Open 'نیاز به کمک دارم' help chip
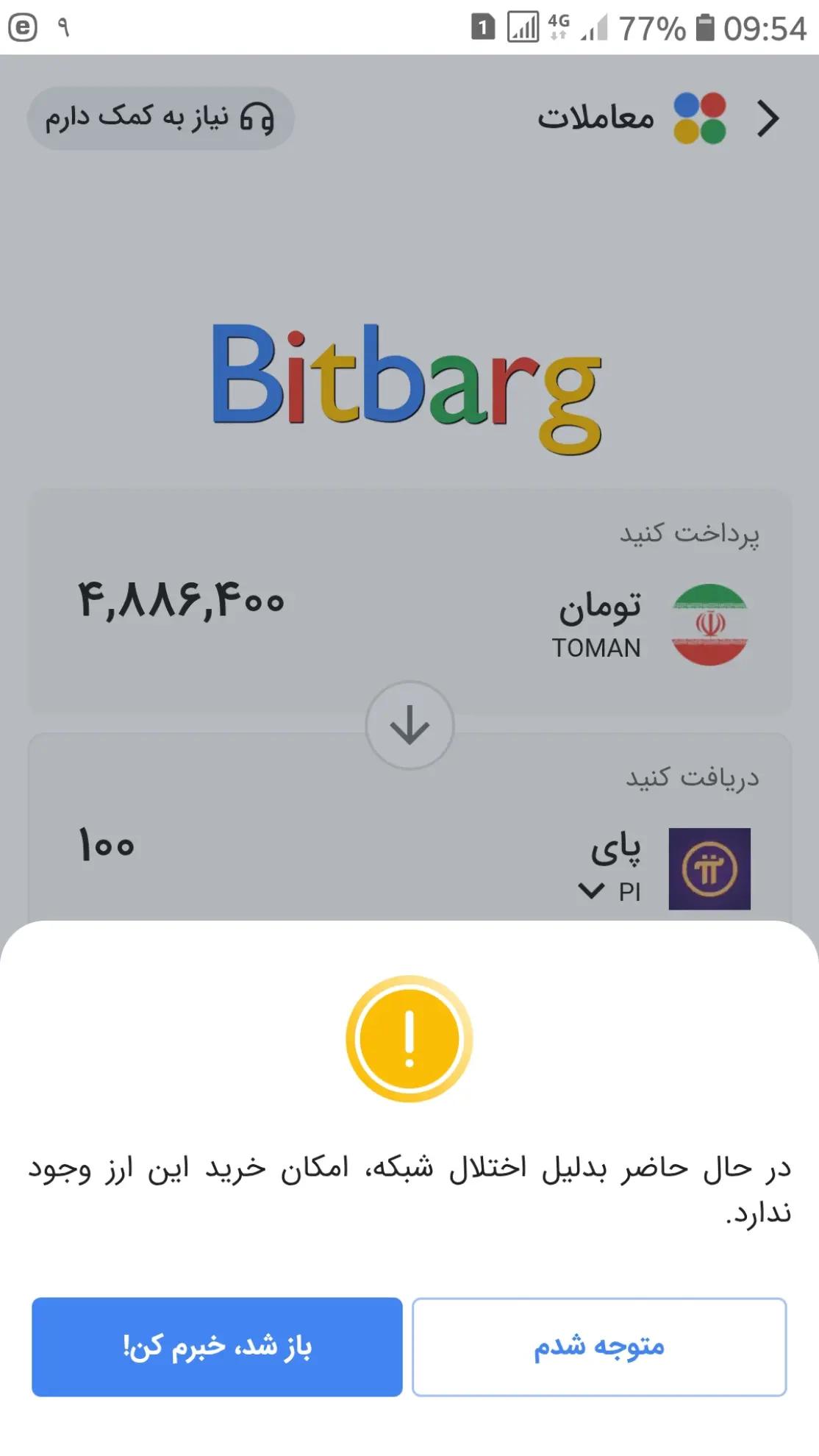Image resolution: width=819 pixels, height=1456 pixels. coord(160,118)
